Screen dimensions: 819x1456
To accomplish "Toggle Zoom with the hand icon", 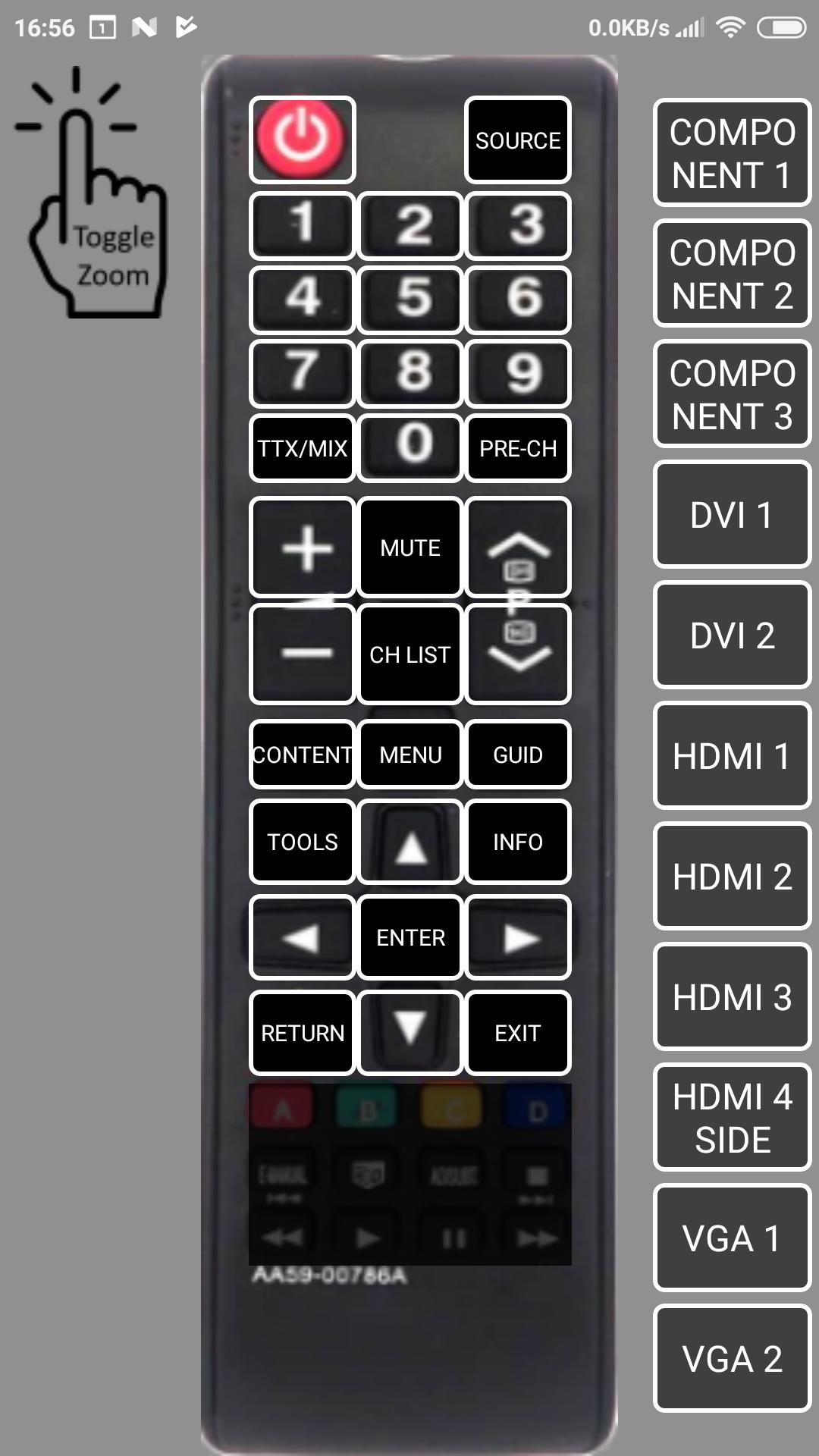I will pos(91,192).
